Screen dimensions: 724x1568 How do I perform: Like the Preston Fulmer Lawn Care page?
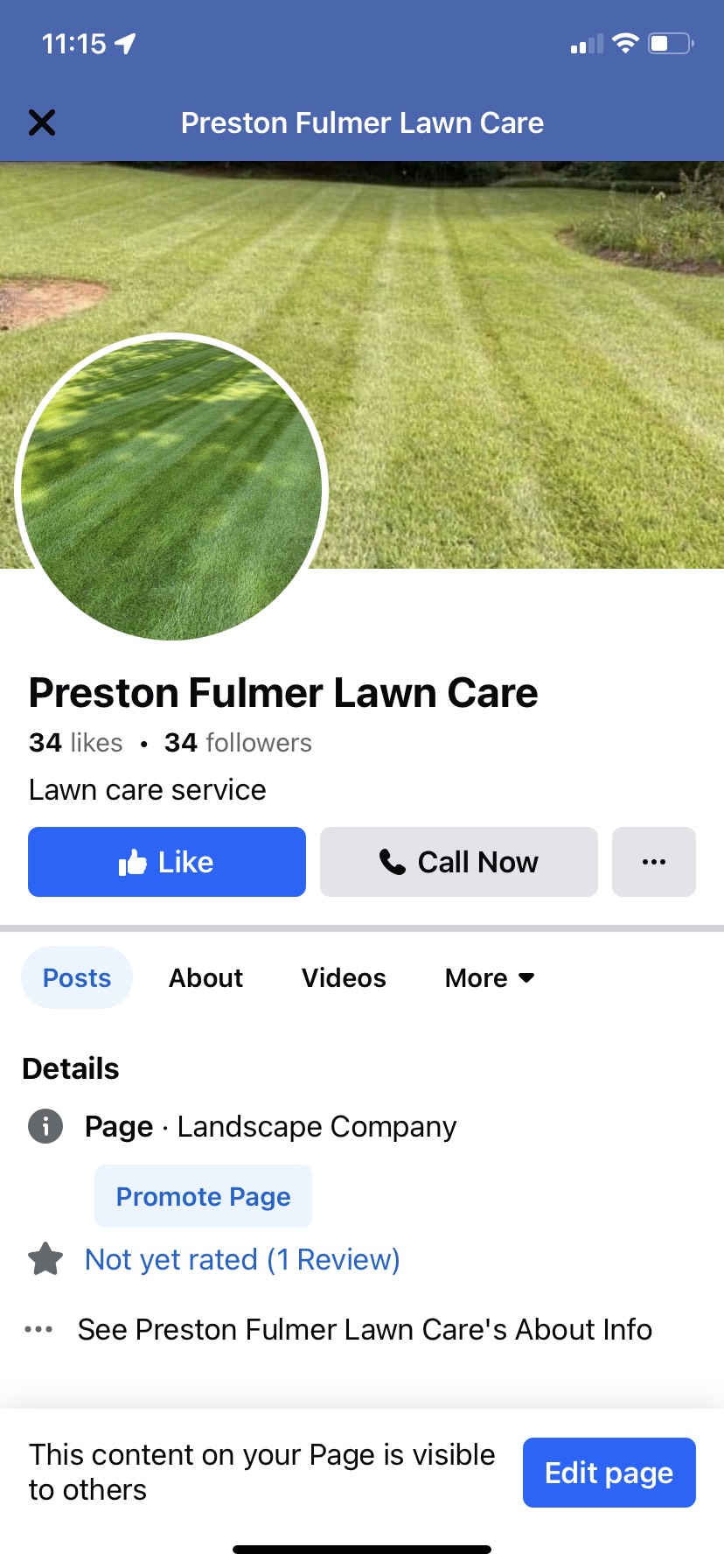click(167, 862)
